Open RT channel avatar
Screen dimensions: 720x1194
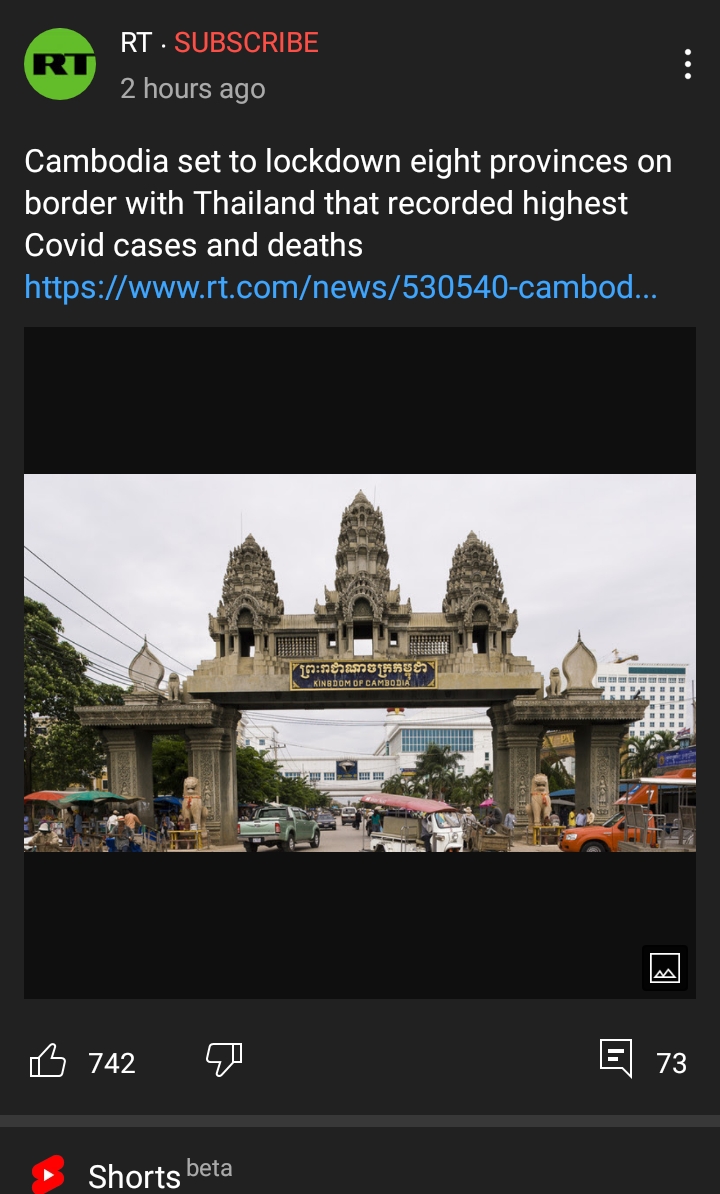60,64
